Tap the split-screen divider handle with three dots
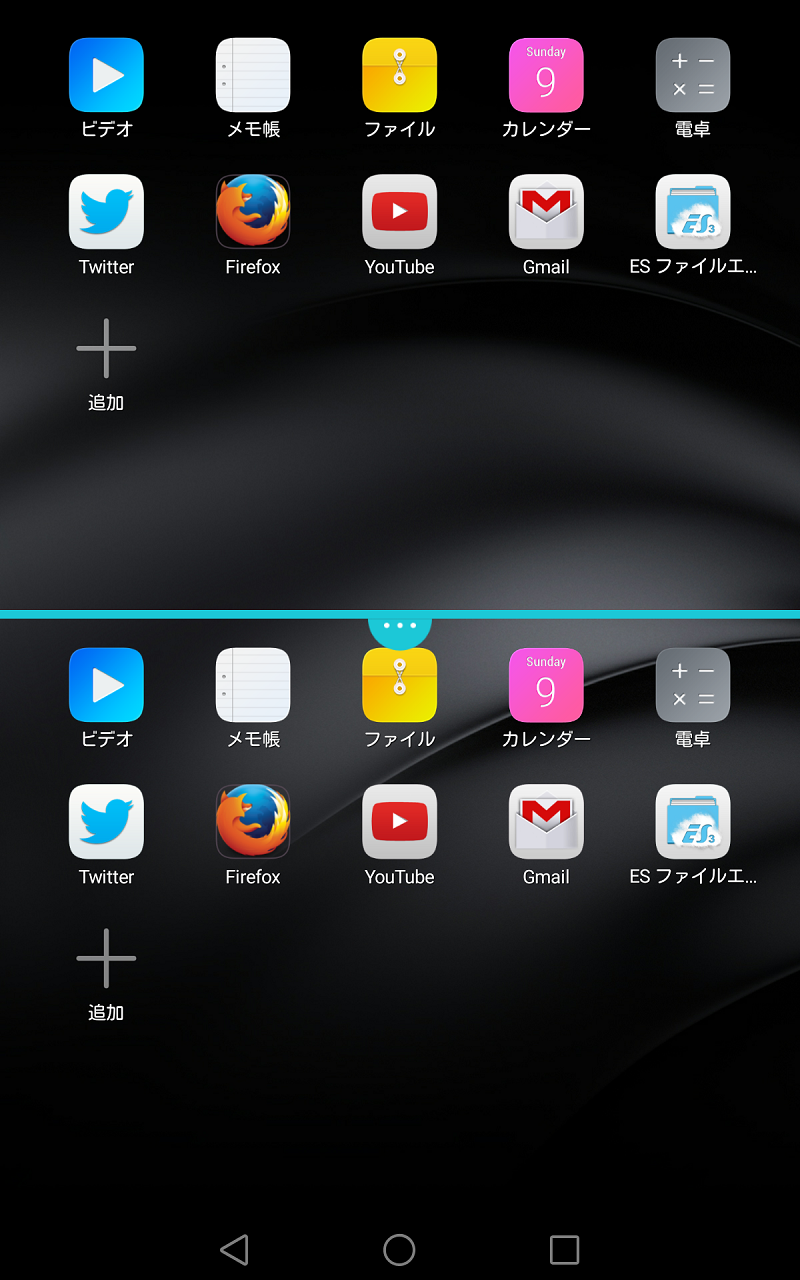This screenshot has width=800, height=1280. coord(400,627)
